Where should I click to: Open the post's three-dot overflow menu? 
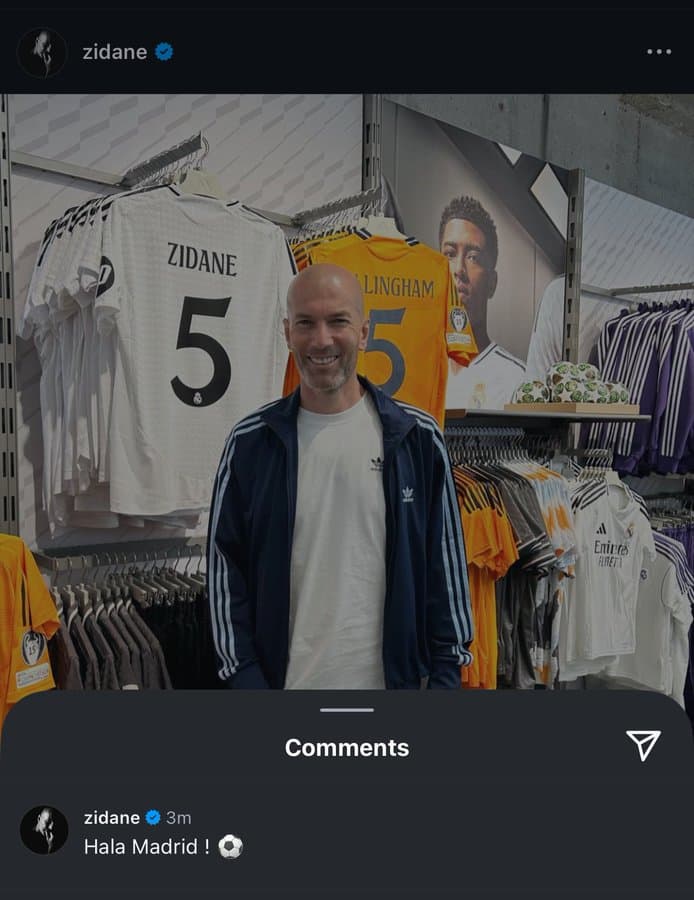click(658, 52)
